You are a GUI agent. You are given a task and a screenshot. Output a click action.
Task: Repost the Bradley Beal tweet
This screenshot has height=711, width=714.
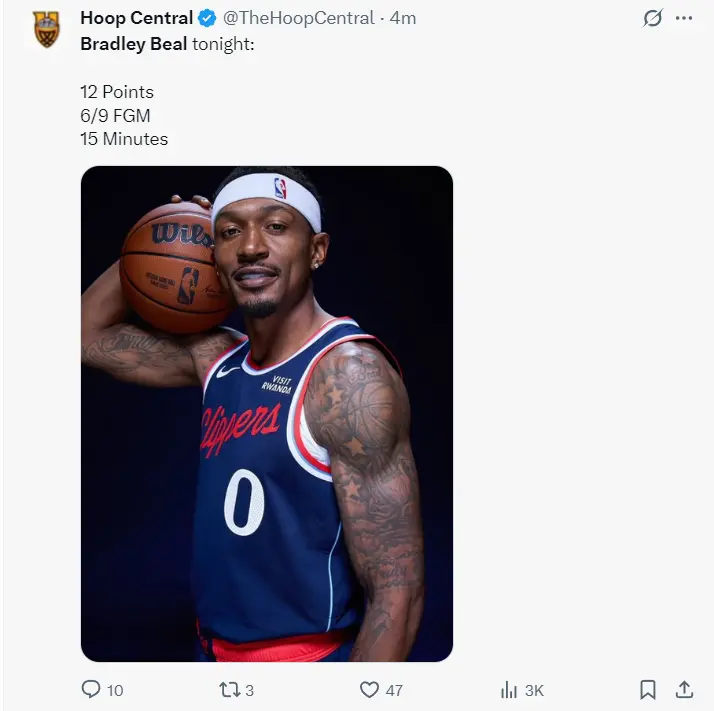click(x=230, y=690)
